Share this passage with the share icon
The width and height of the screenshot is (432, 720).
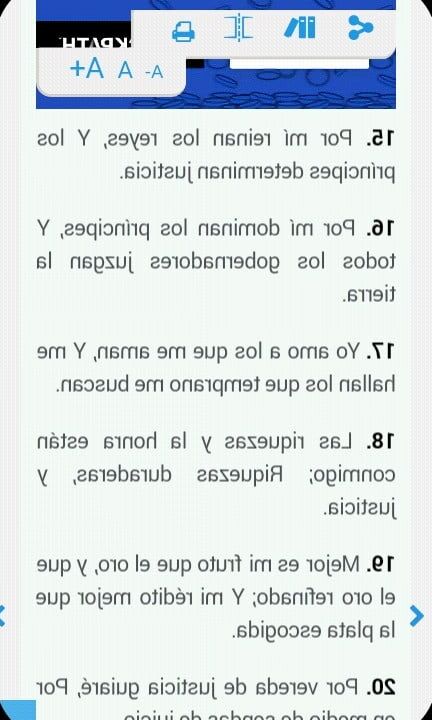360,28
